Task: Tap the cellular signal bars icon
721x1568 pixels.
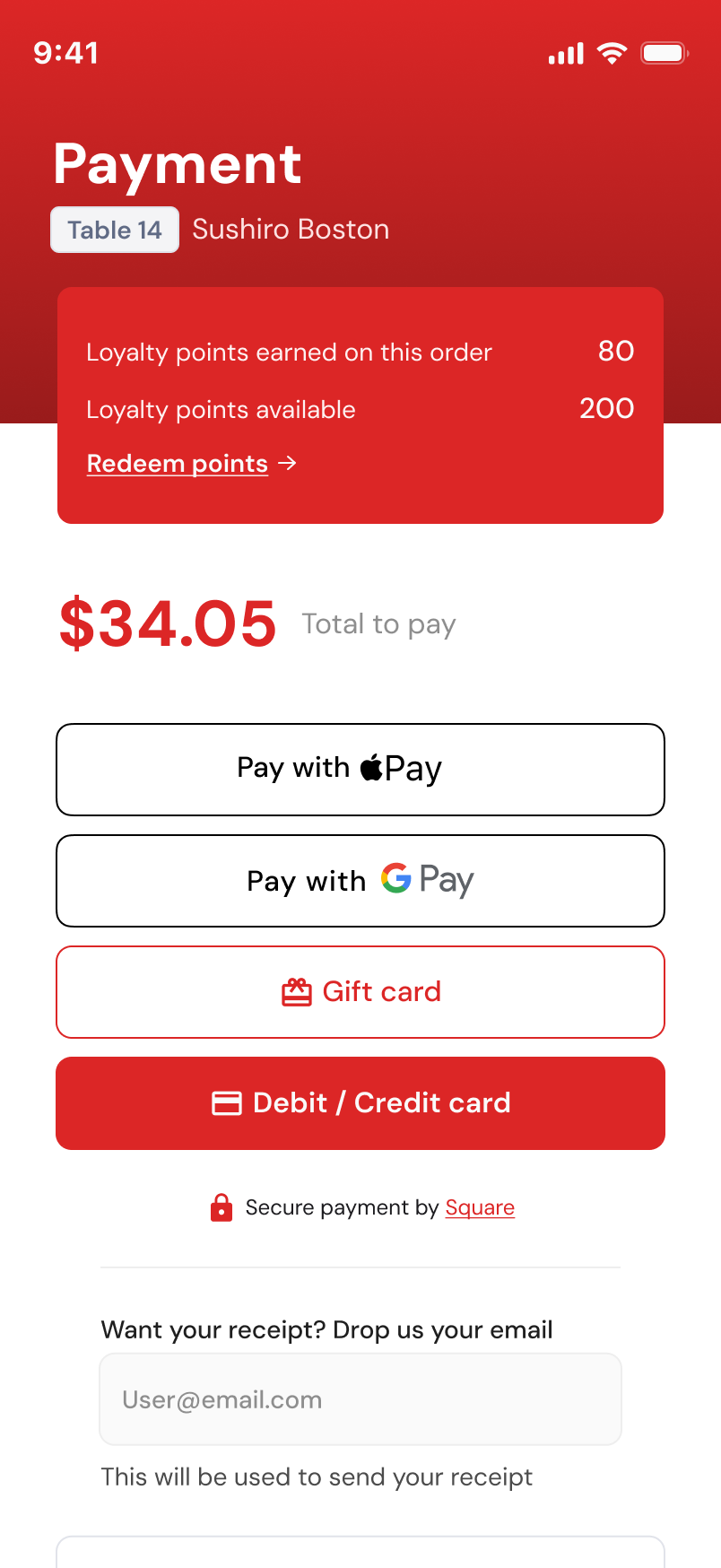Action: [564, 54]
